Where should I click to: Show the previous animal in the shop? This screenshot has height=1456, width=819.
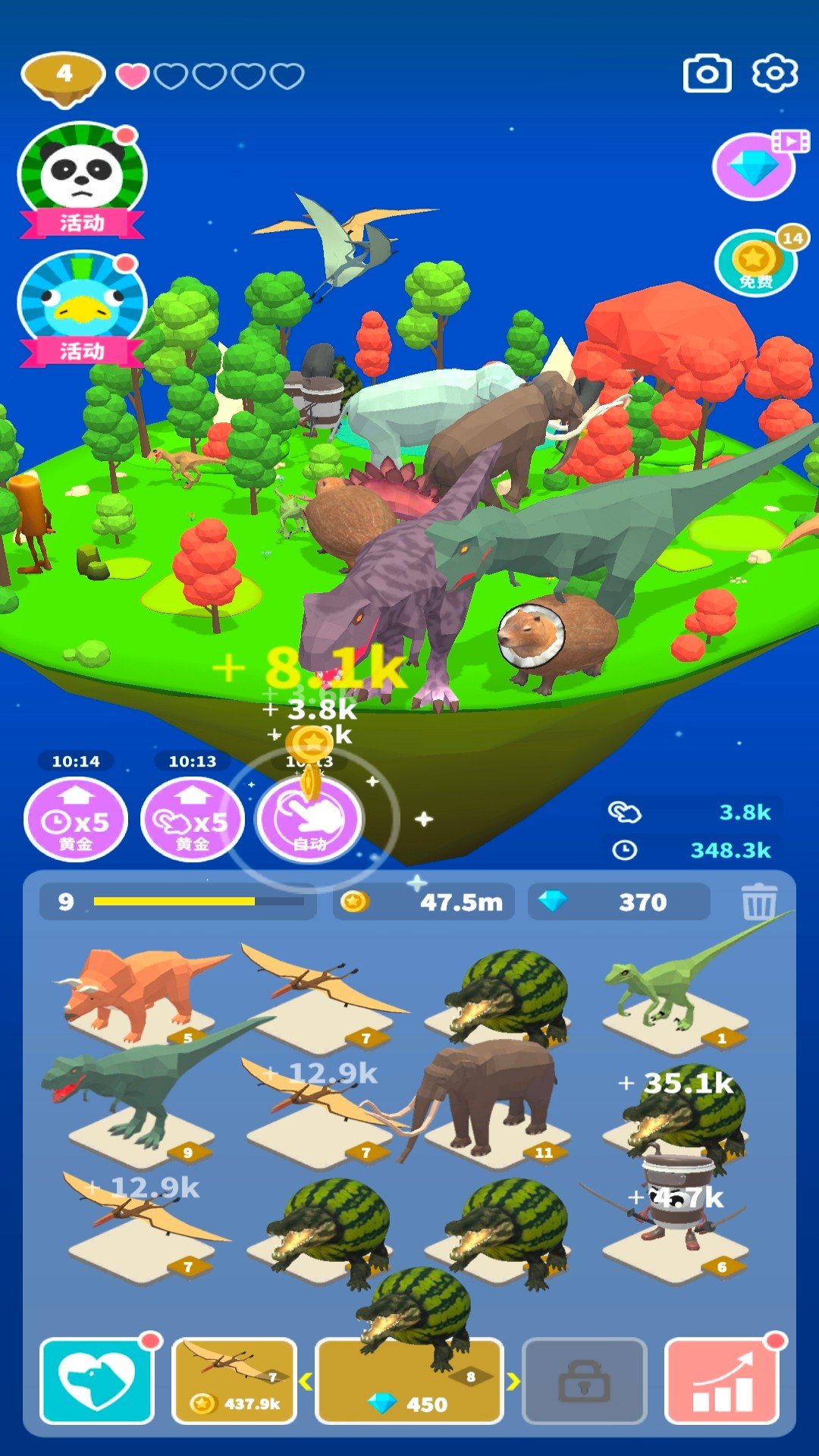pos(306,1382)
